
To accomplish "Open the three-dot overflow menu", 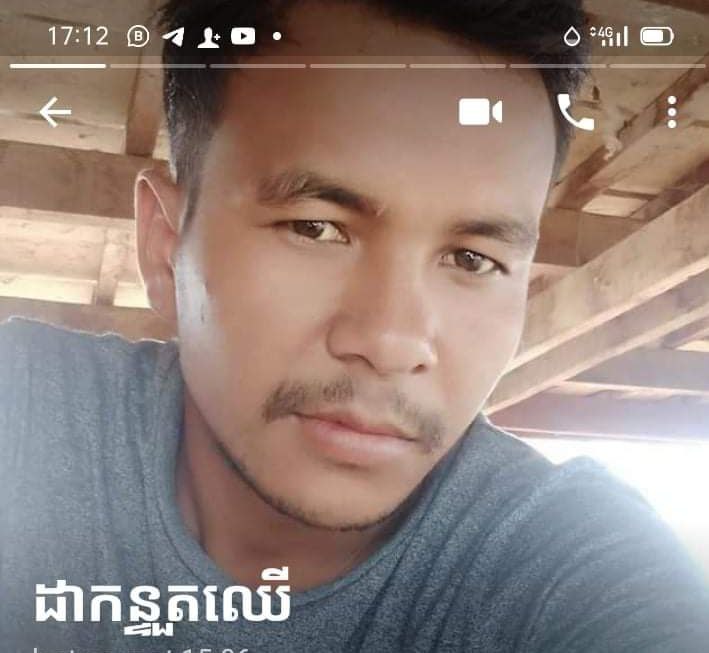I will pos(671,112).
